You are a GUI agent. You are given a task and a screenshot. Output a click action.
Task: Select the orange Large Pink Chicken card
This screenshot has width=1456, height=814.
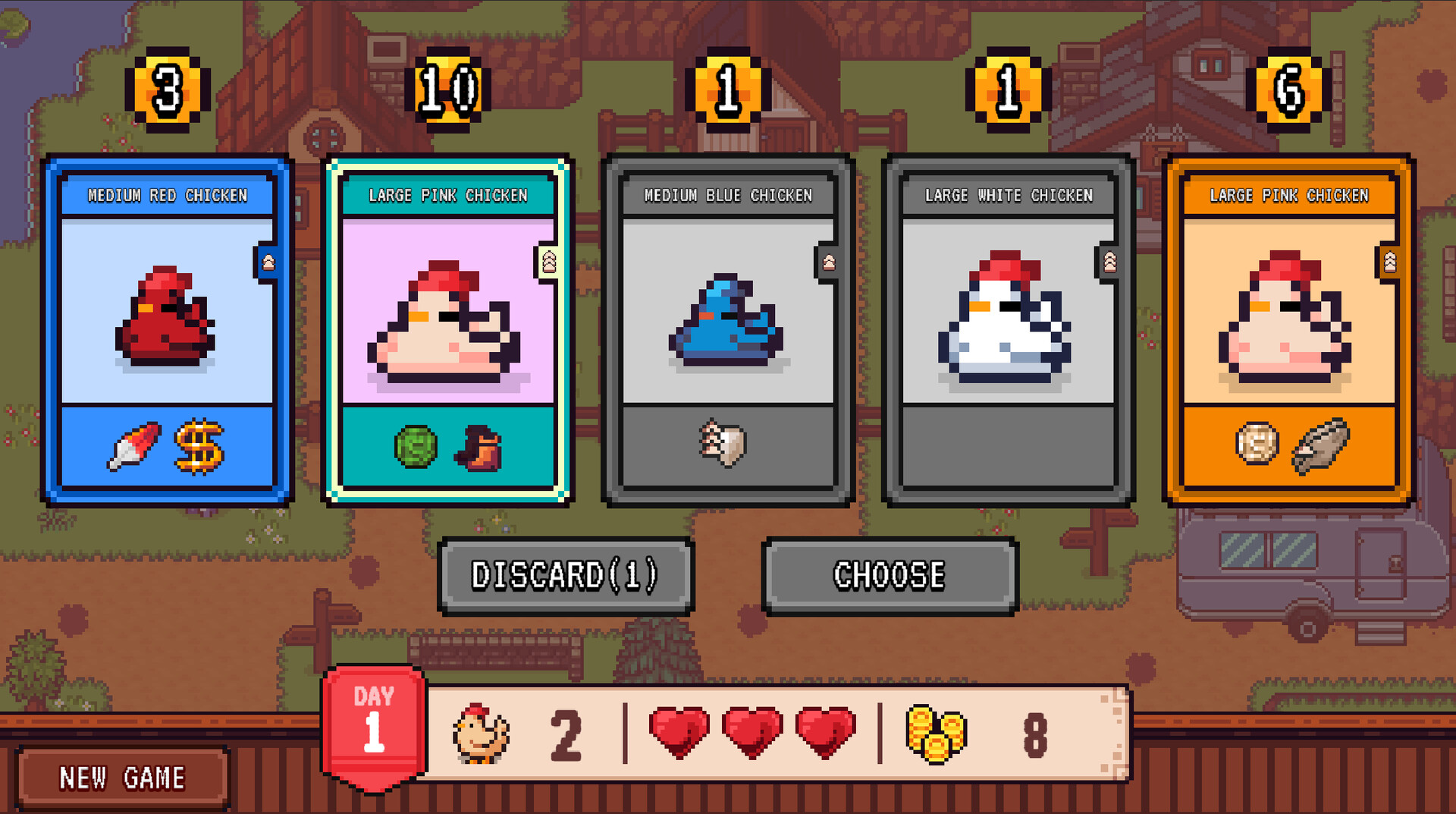click(1288, 331)
